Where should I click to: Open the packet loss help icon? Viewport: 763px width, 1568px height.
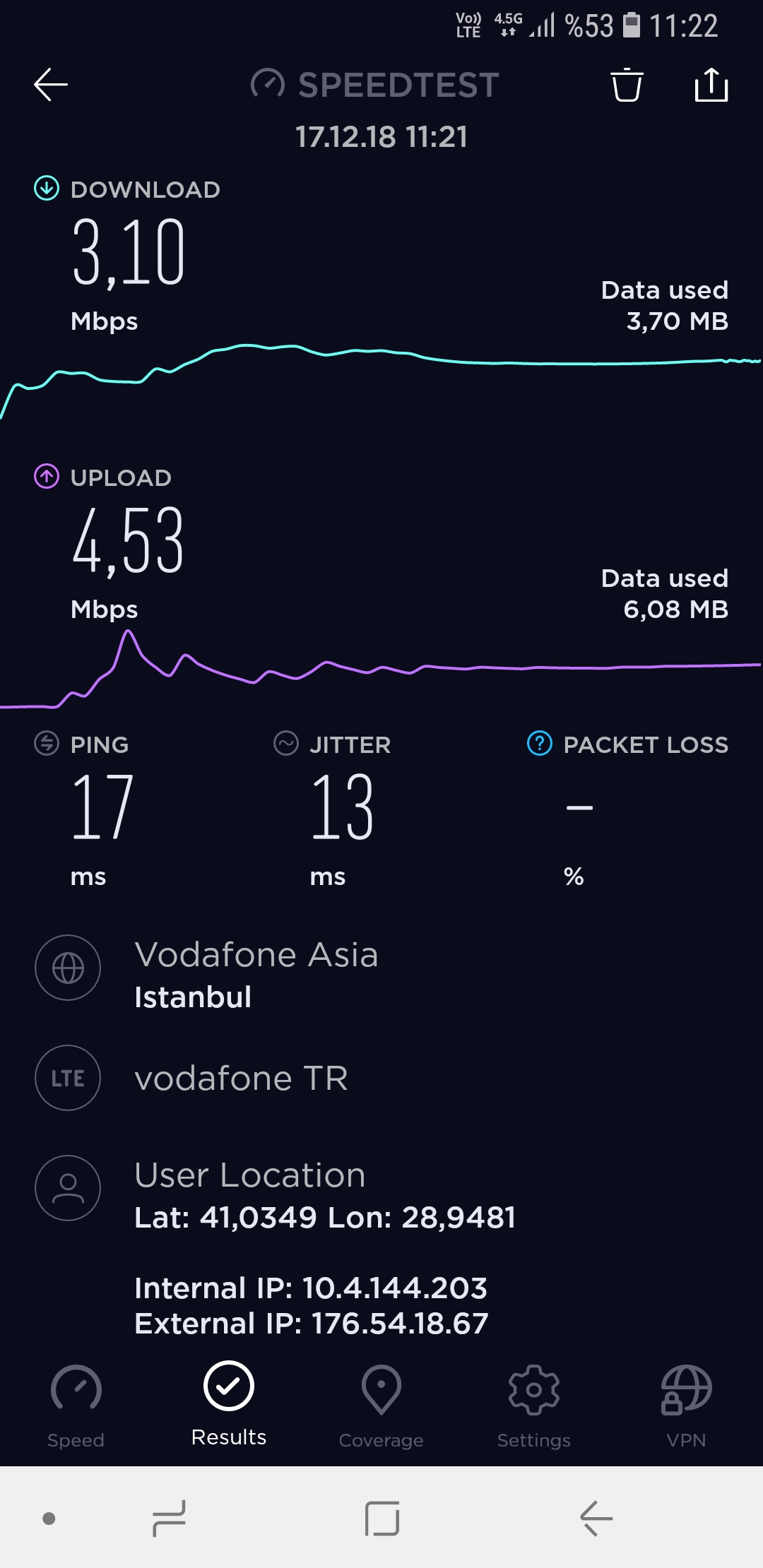540,744
